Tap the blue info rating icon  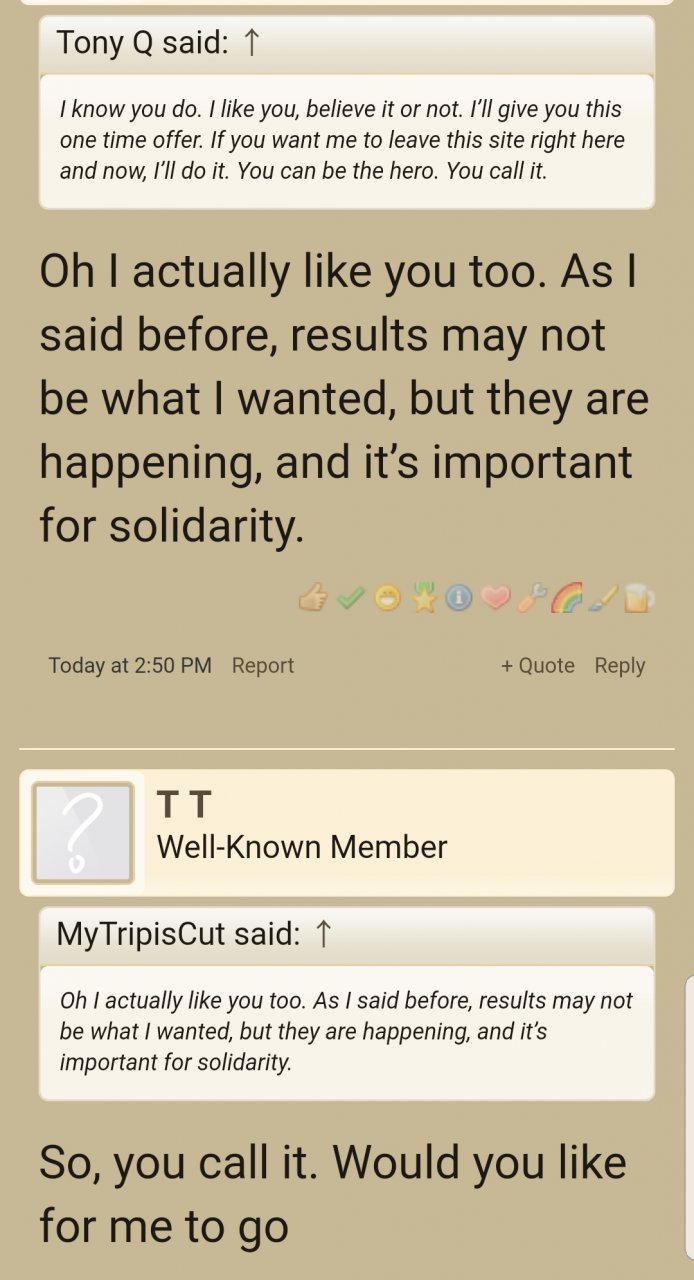click(458, 598)
